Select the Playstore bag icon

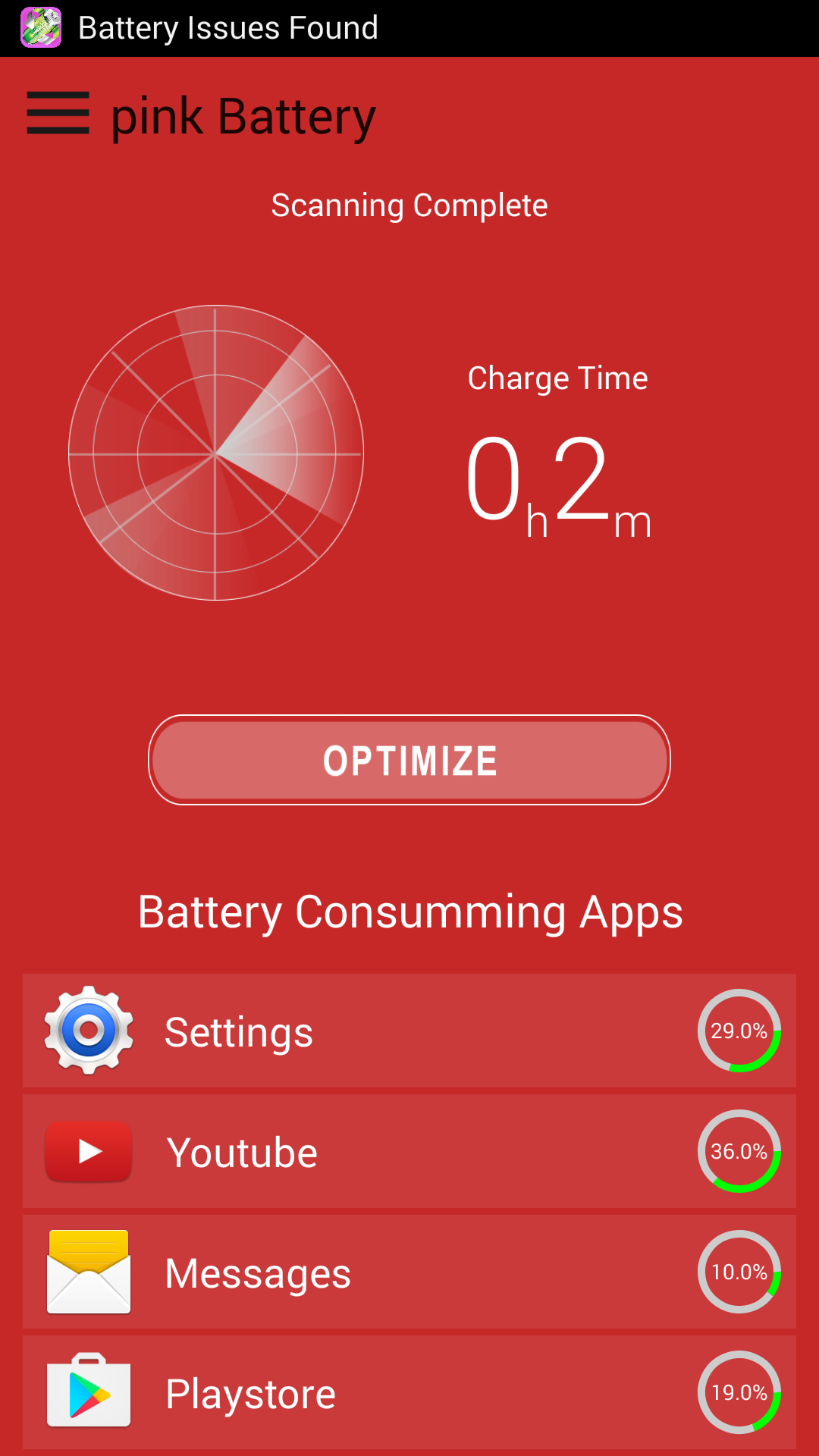tap(88, 1392)
